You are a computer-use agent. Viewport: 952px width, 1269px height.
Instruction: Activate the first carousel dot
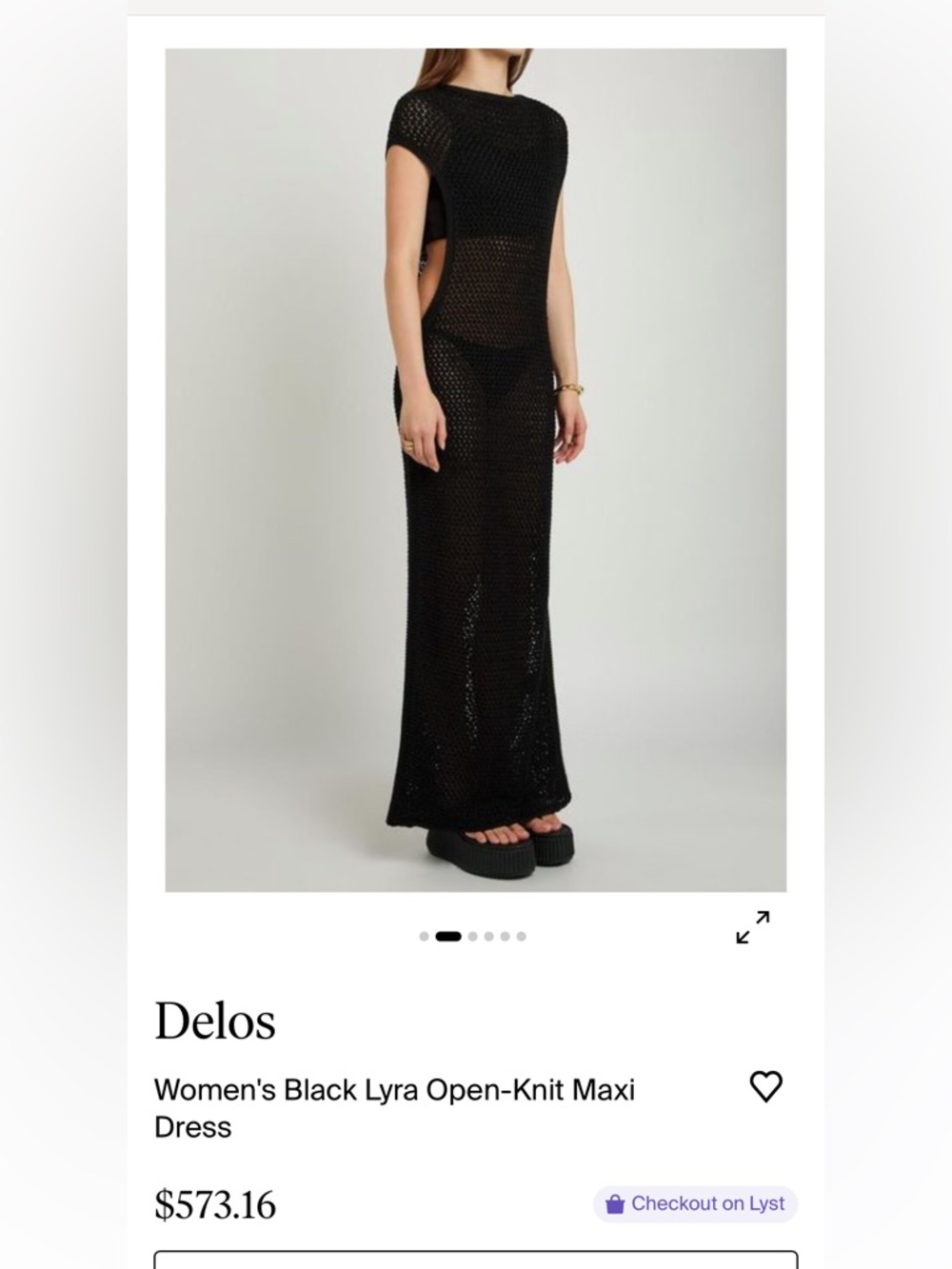(x=426, y=936)
